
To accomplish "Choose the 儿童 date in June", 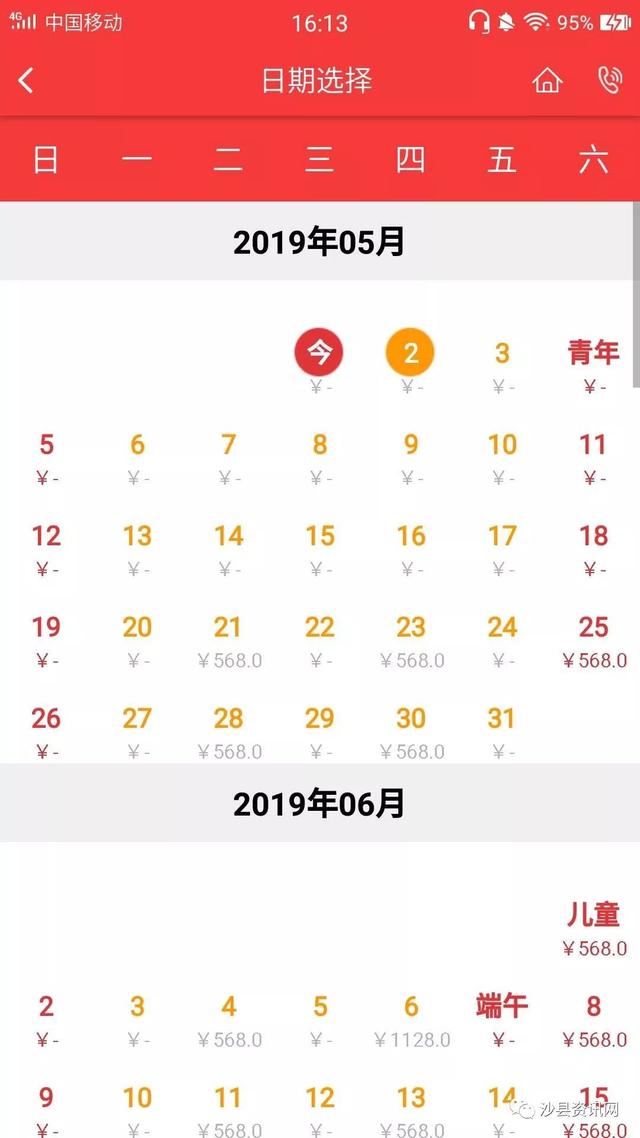I will (x=594, y=930).
